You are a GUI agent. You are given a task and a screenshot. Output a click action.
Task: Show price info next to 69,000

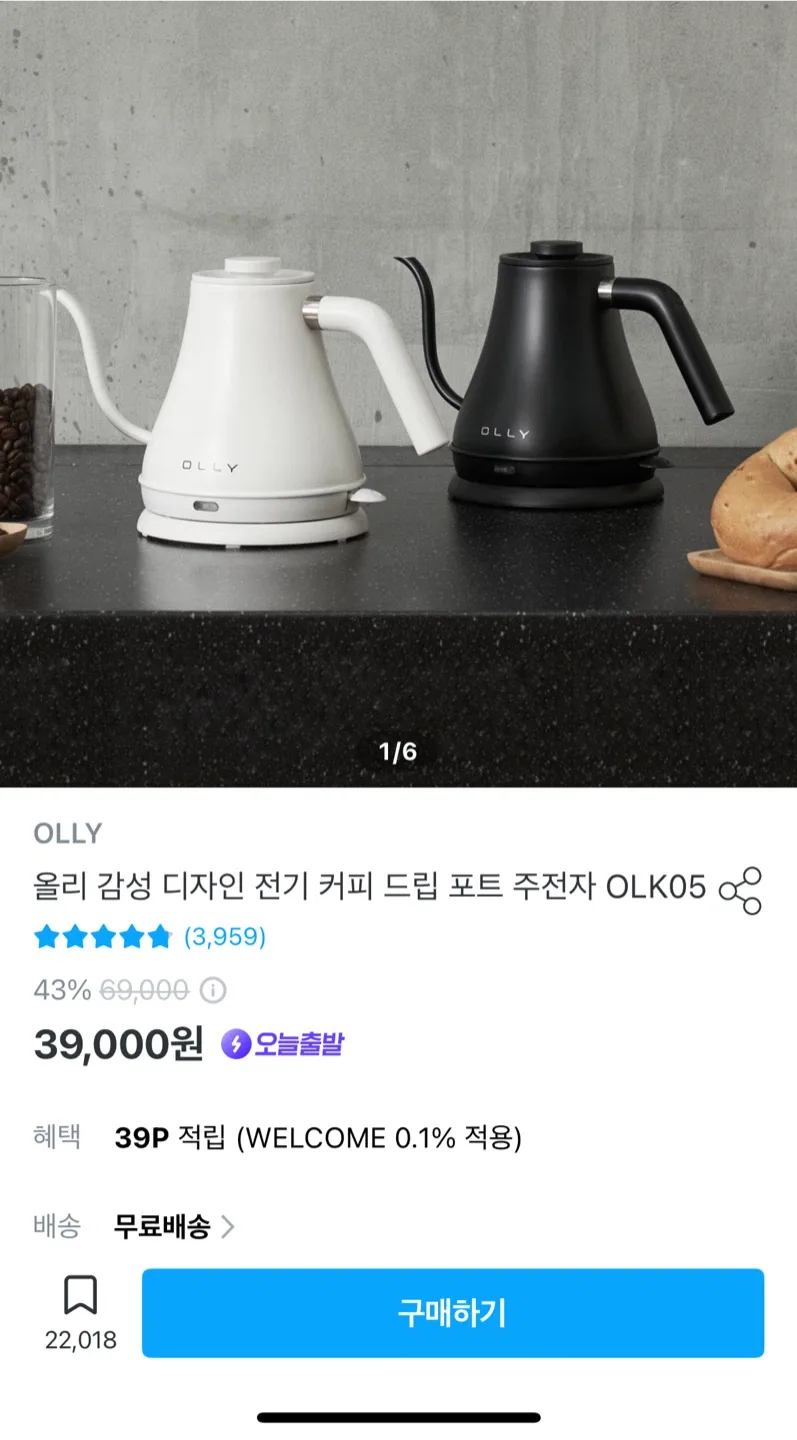pyautogui.click(x=213, y=990)
